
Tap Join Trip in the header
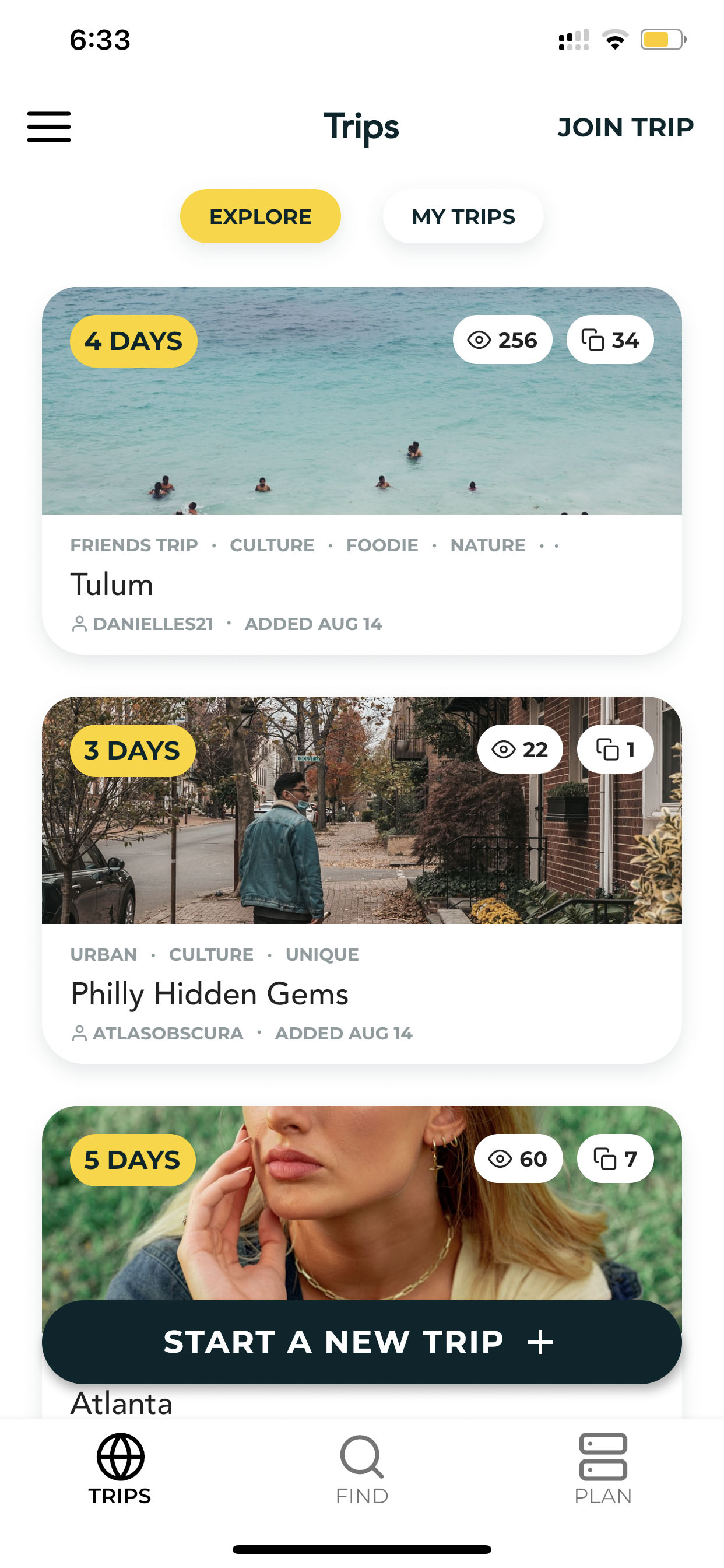tap(625, 127)
